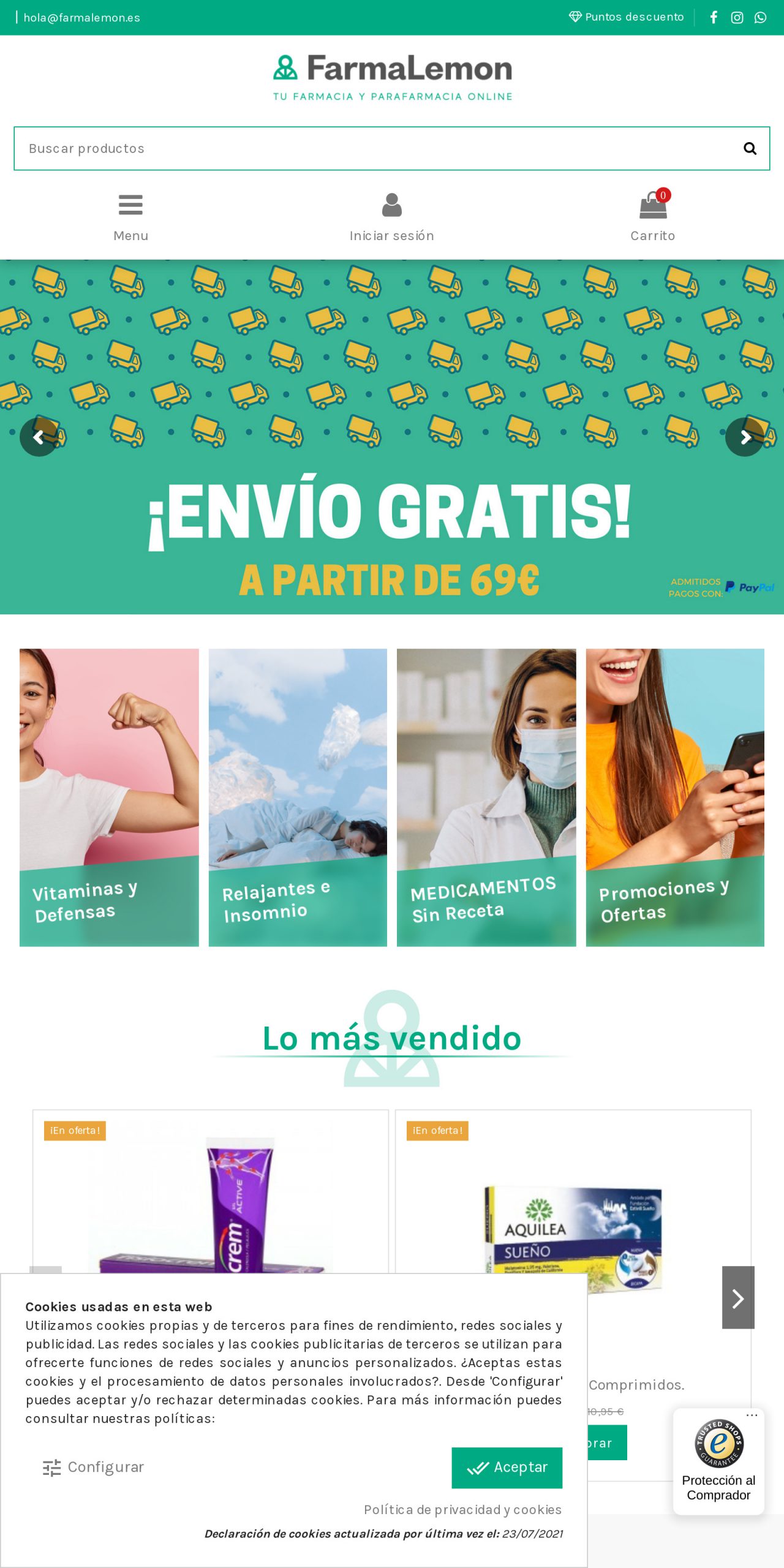Show previous banner slide

[x=39, y=437]
